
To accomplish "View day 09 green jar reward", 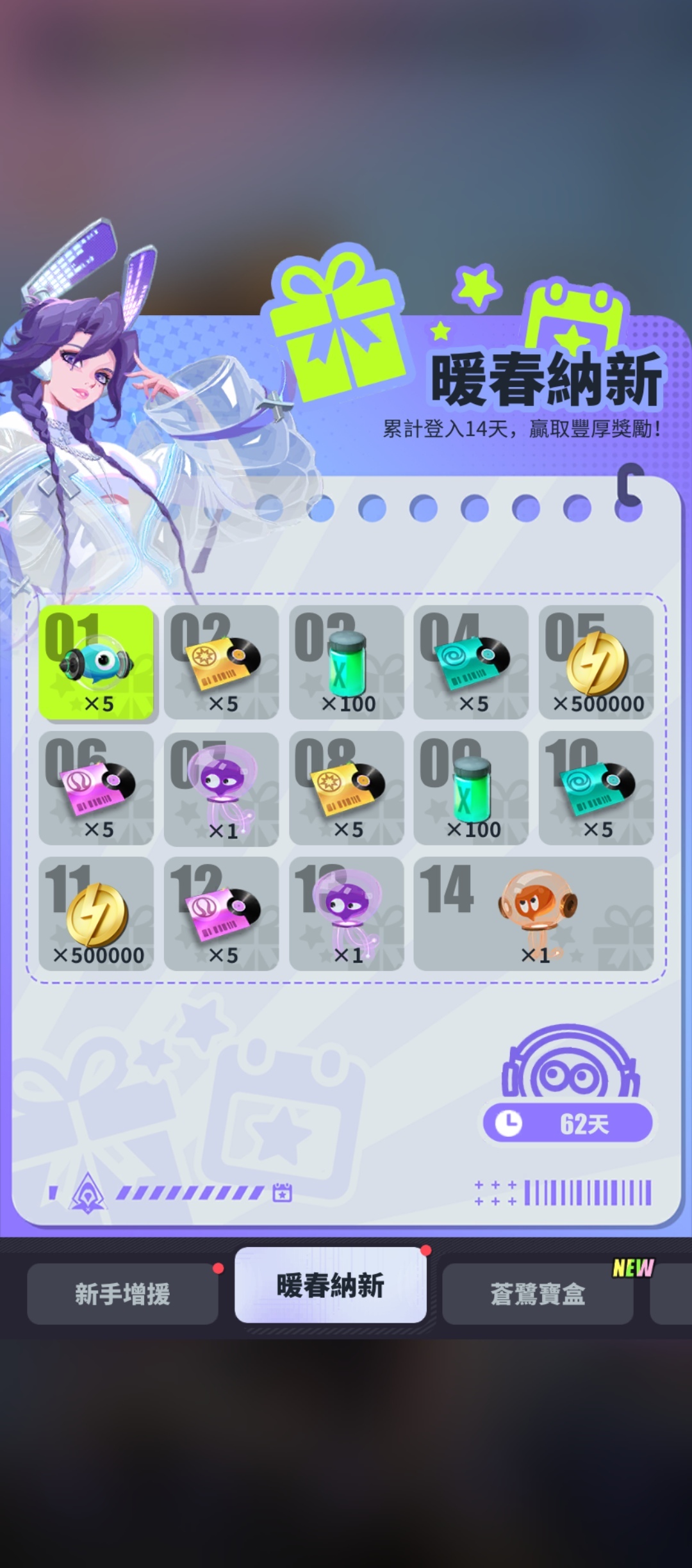I will (471, 788).
